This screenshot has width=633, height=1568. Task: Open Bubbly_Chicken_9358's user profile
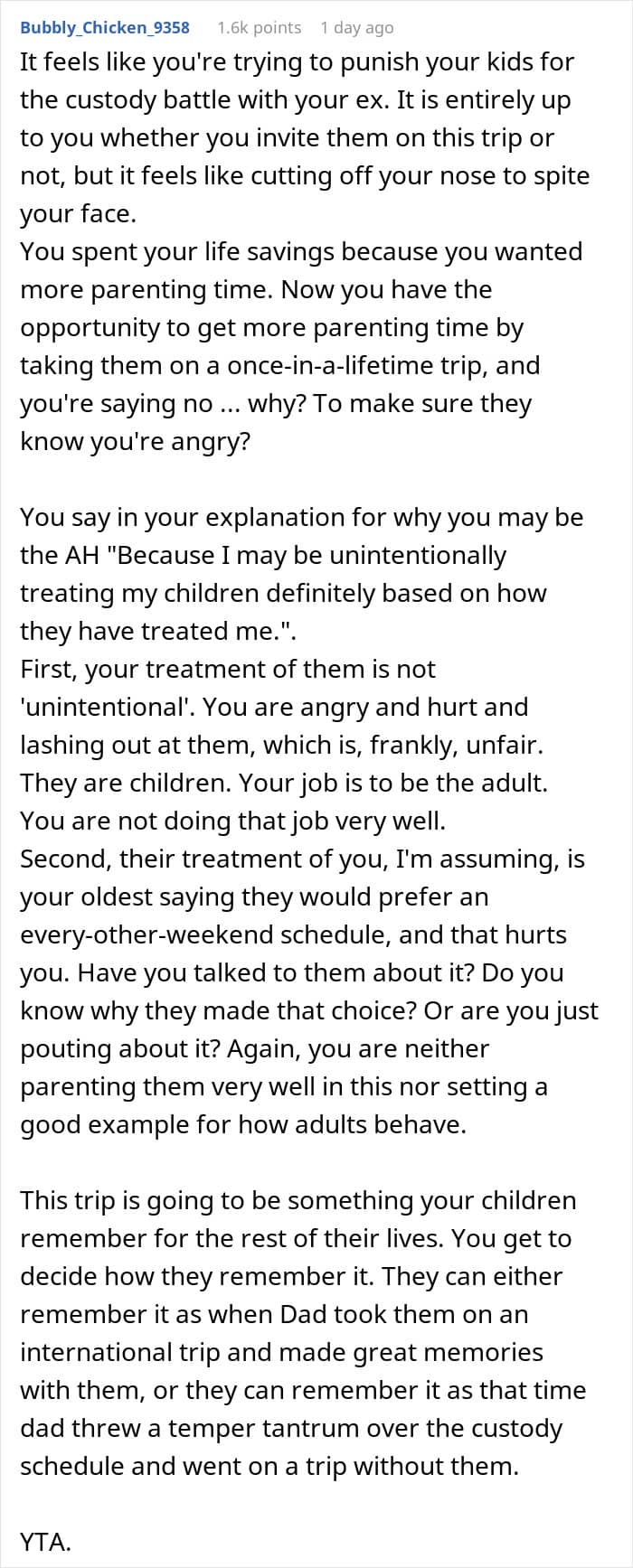[x=105, y=27]
